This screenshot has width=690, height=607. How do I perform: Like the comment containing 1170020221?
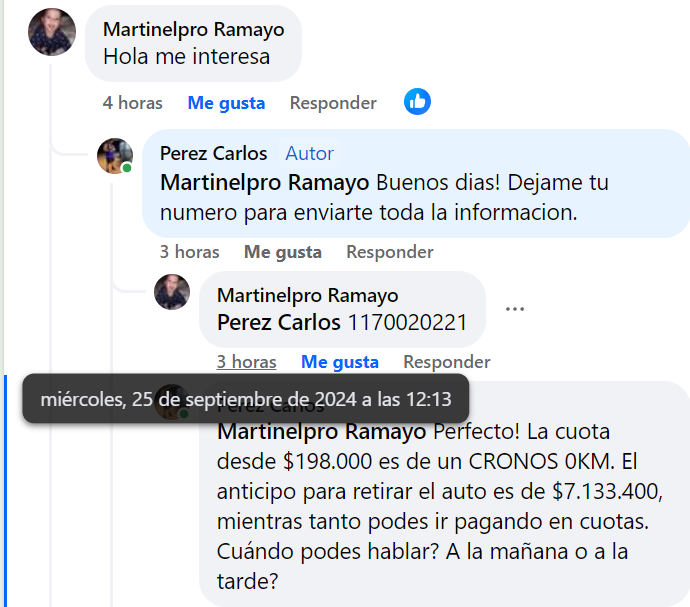pos(340,362)
